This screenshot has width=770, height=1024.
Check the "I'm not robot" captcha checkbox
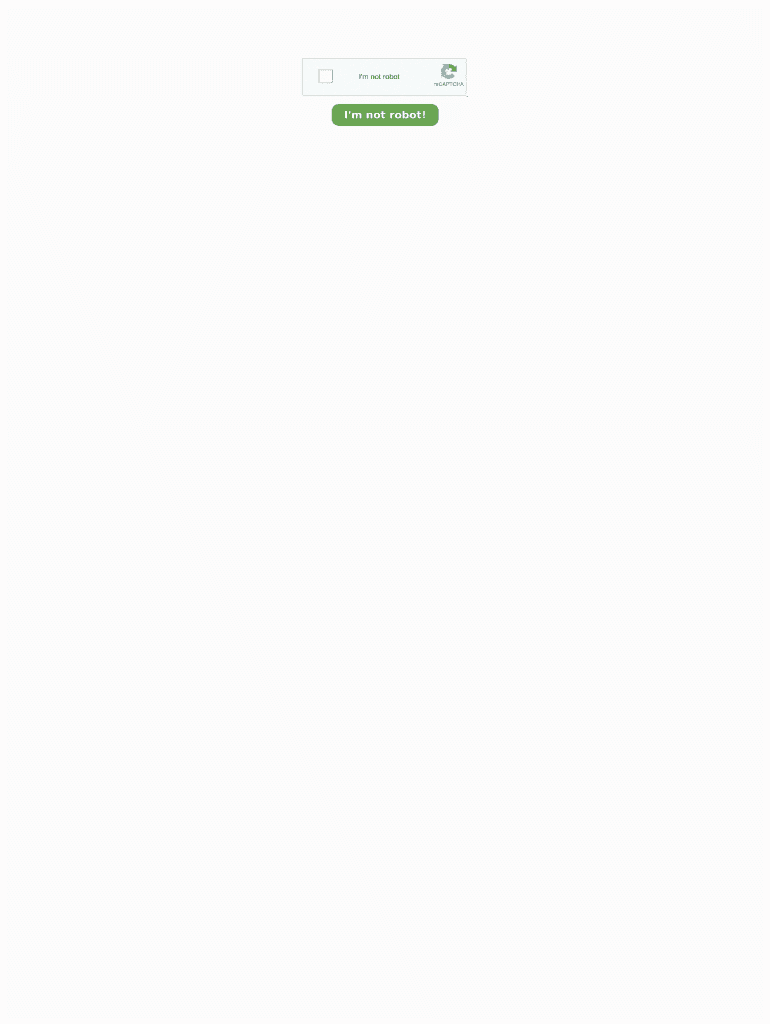coord(326,76)
